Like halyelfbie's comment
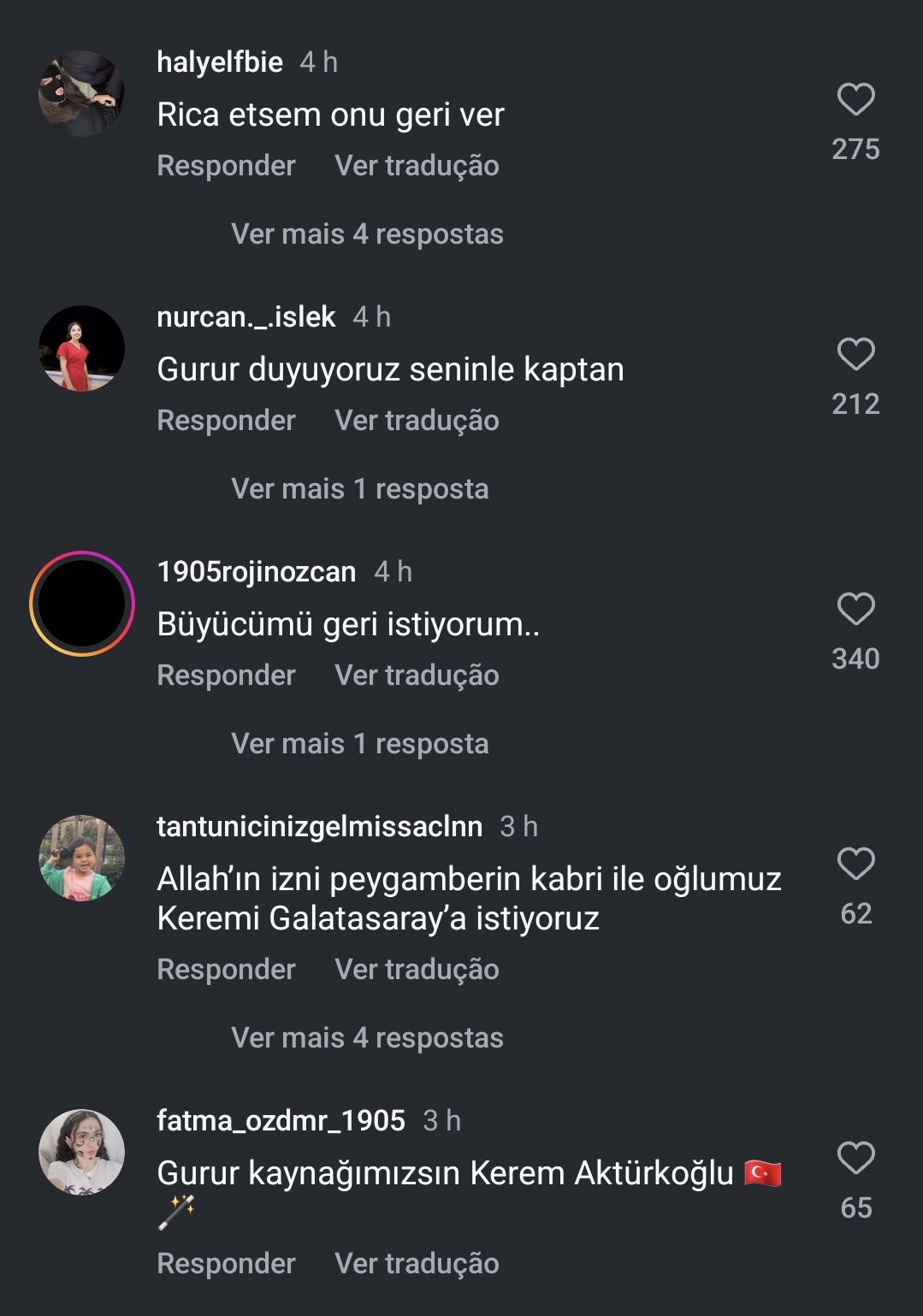Image resolution: width=923 pixels, height=1316 pixels. (x=855, y=100)
